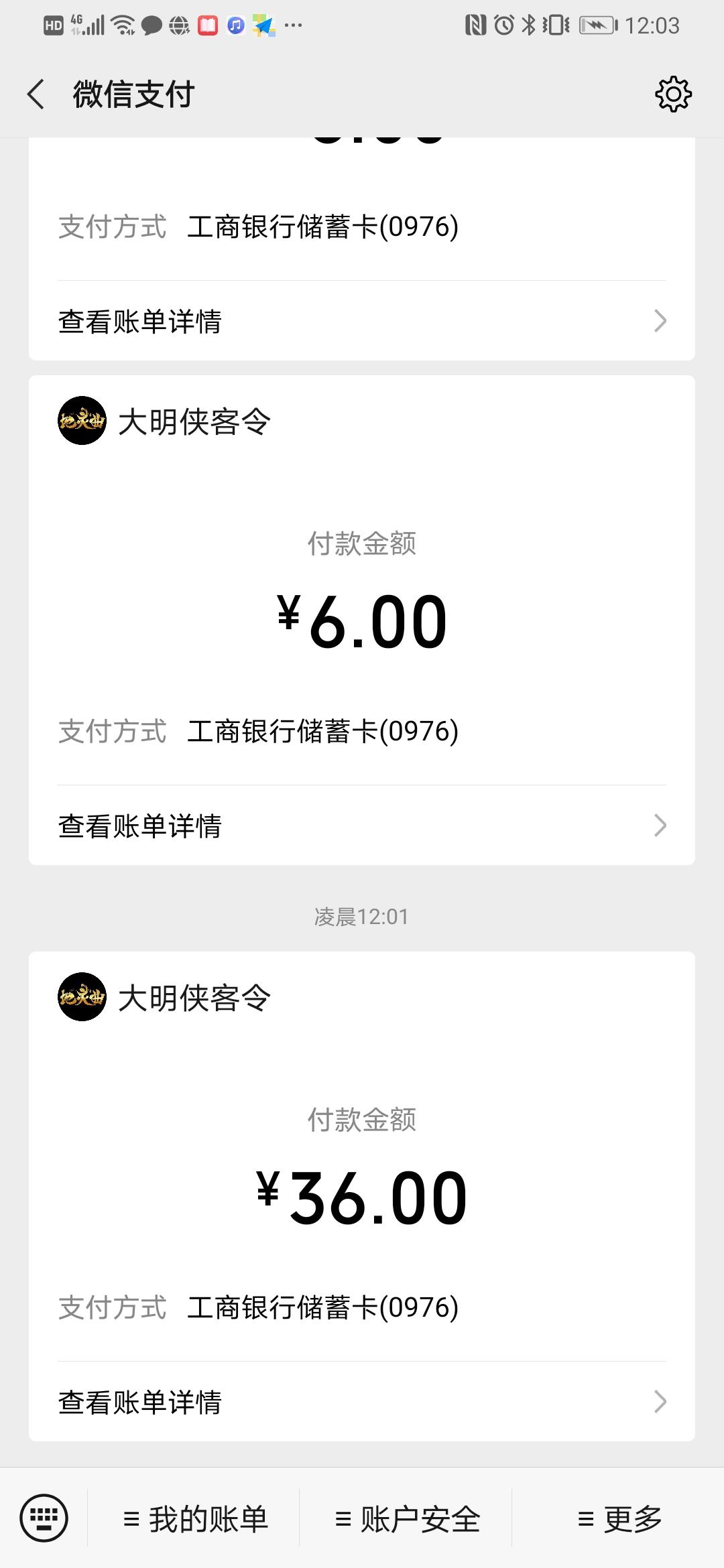View bill details for the ¥36.00 payment
Image resolution: width=724 pixels, height=1568 pixels.
click(362, 1402)
